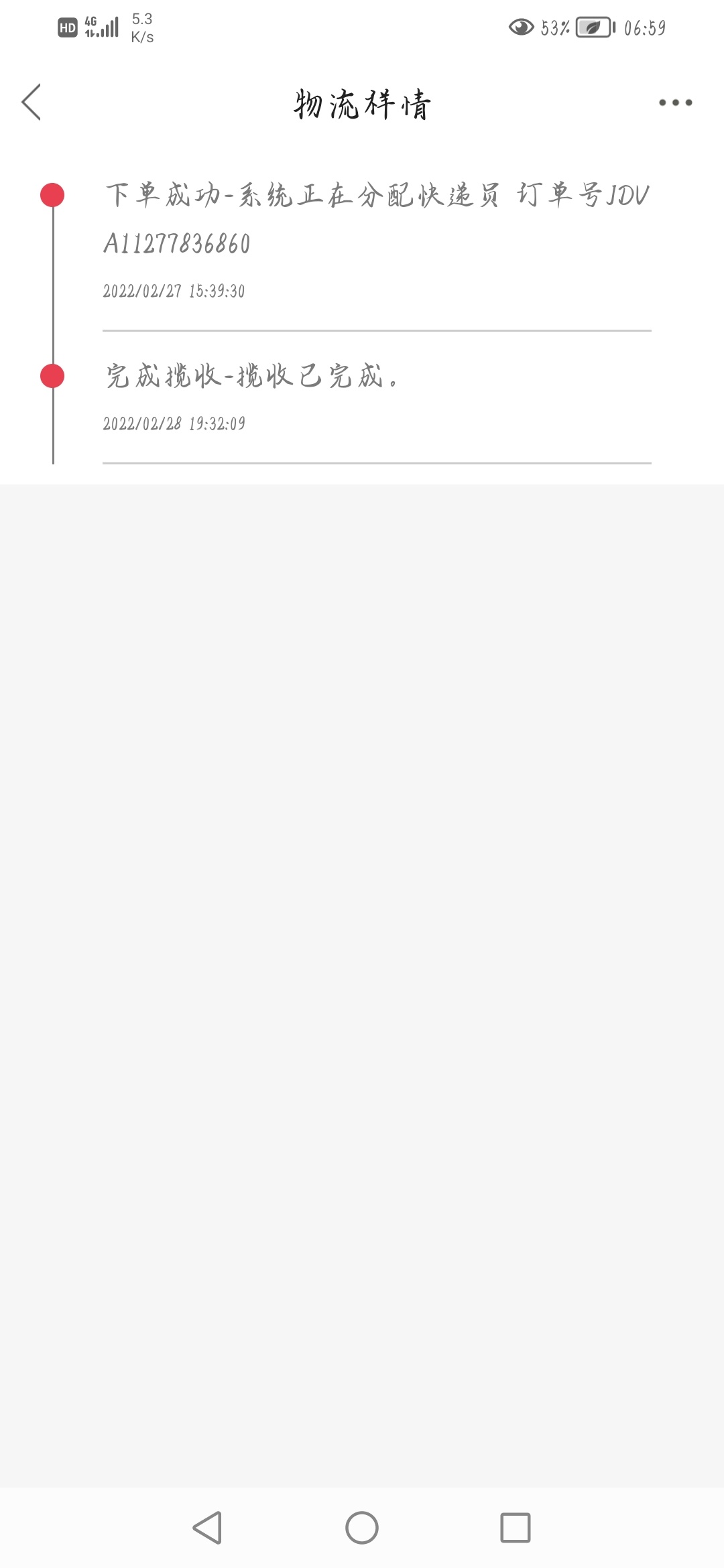The image size is (724, 1568).
Task: Open the three-dot overflow menu
Action: pyautogui.click(x=675, y=103)
